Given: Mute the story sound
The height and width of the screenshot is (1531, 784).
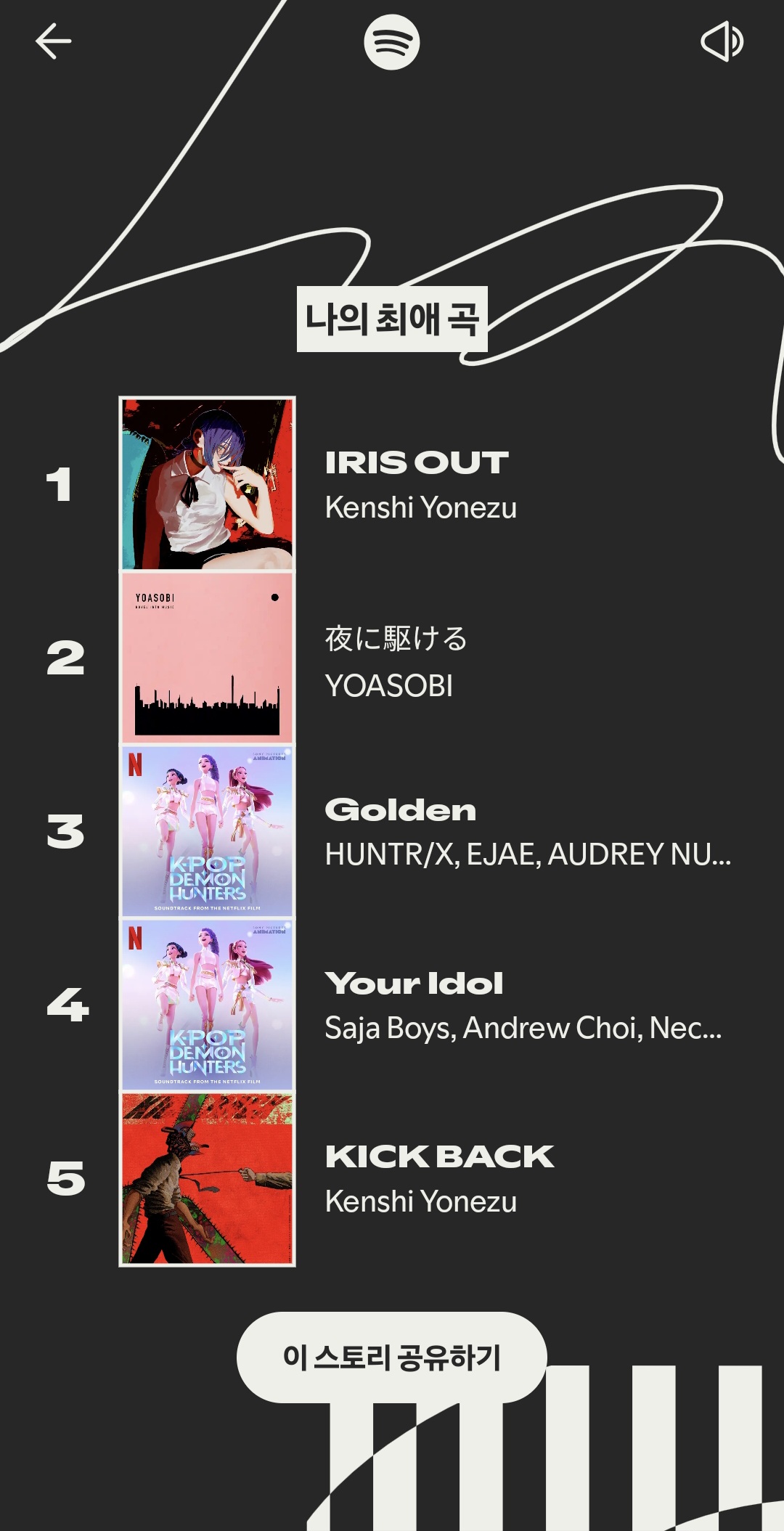Looking at the screenshot, I should pos(722,41).
